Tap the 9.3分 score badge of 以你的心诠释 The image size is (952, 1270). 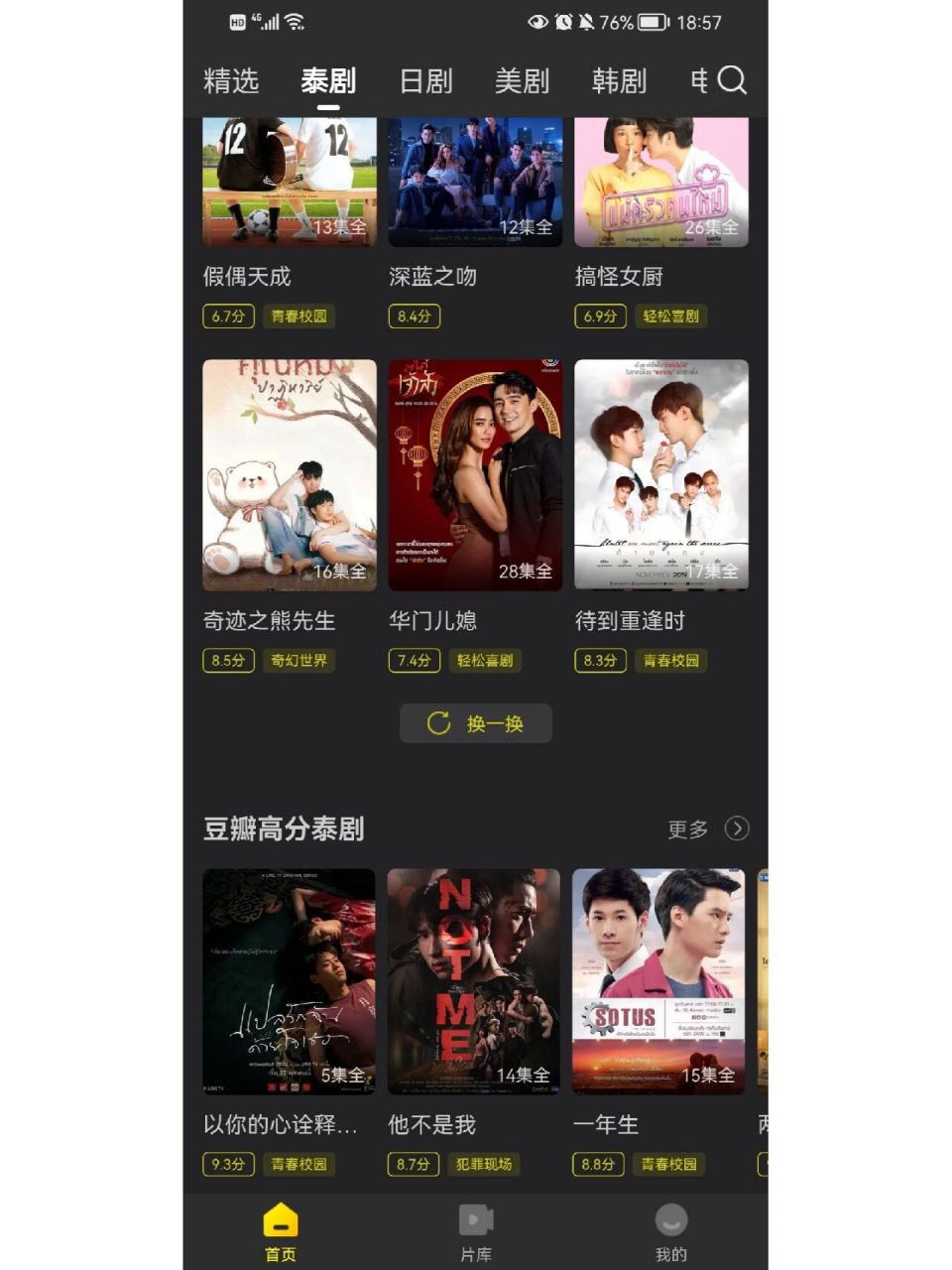click(x=227, y=1165)
